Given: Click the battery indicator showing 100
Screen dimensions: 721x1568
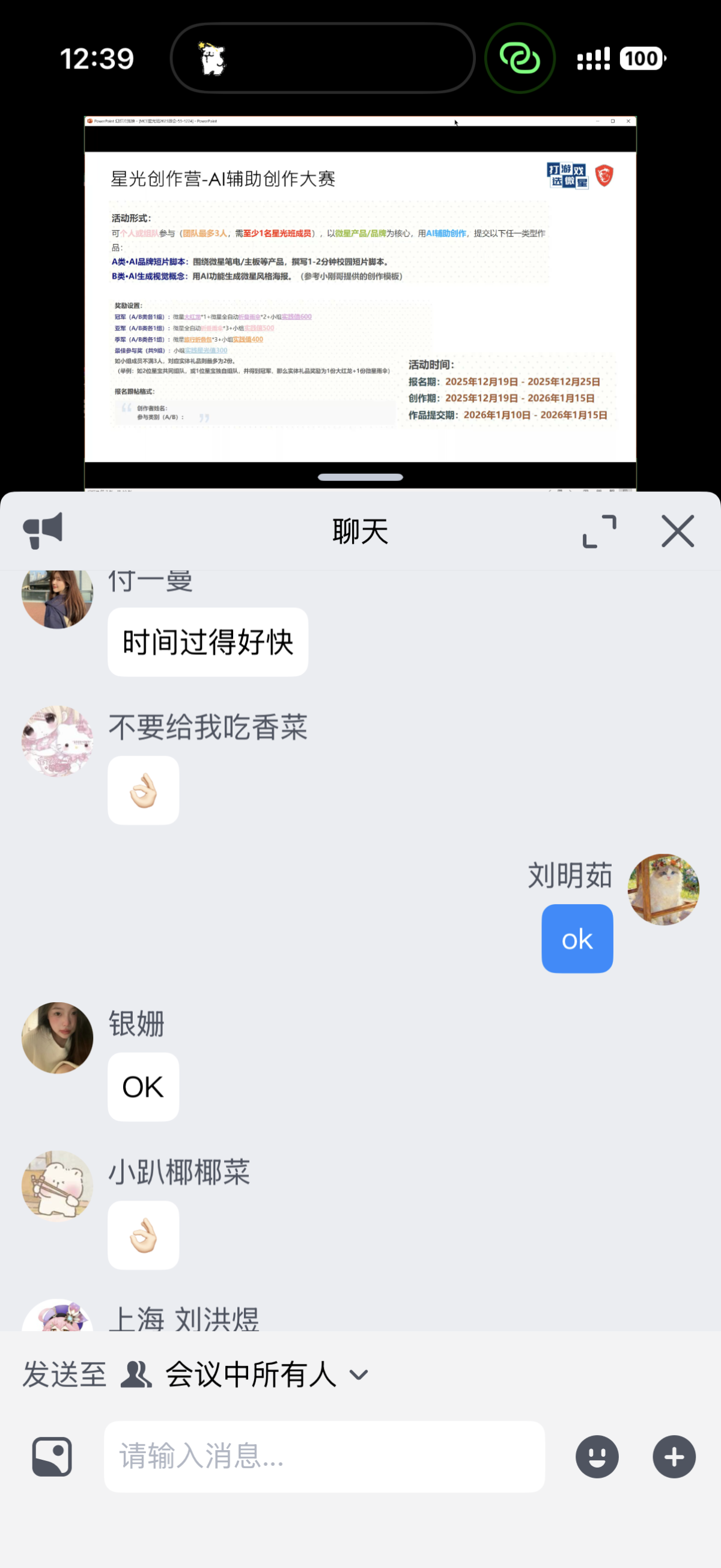Looking at the screenshot, I should point(640,58).
